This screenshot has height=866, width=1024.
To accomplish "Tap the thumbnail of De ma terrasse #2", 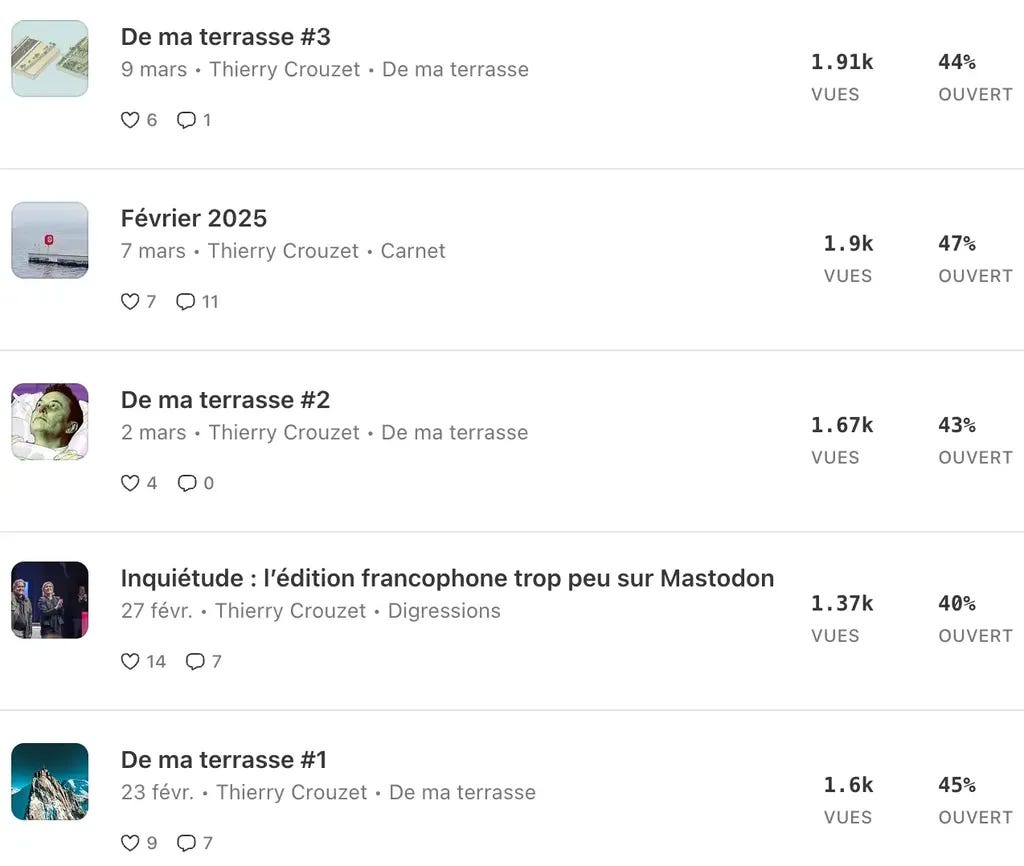I will (50, 422).
